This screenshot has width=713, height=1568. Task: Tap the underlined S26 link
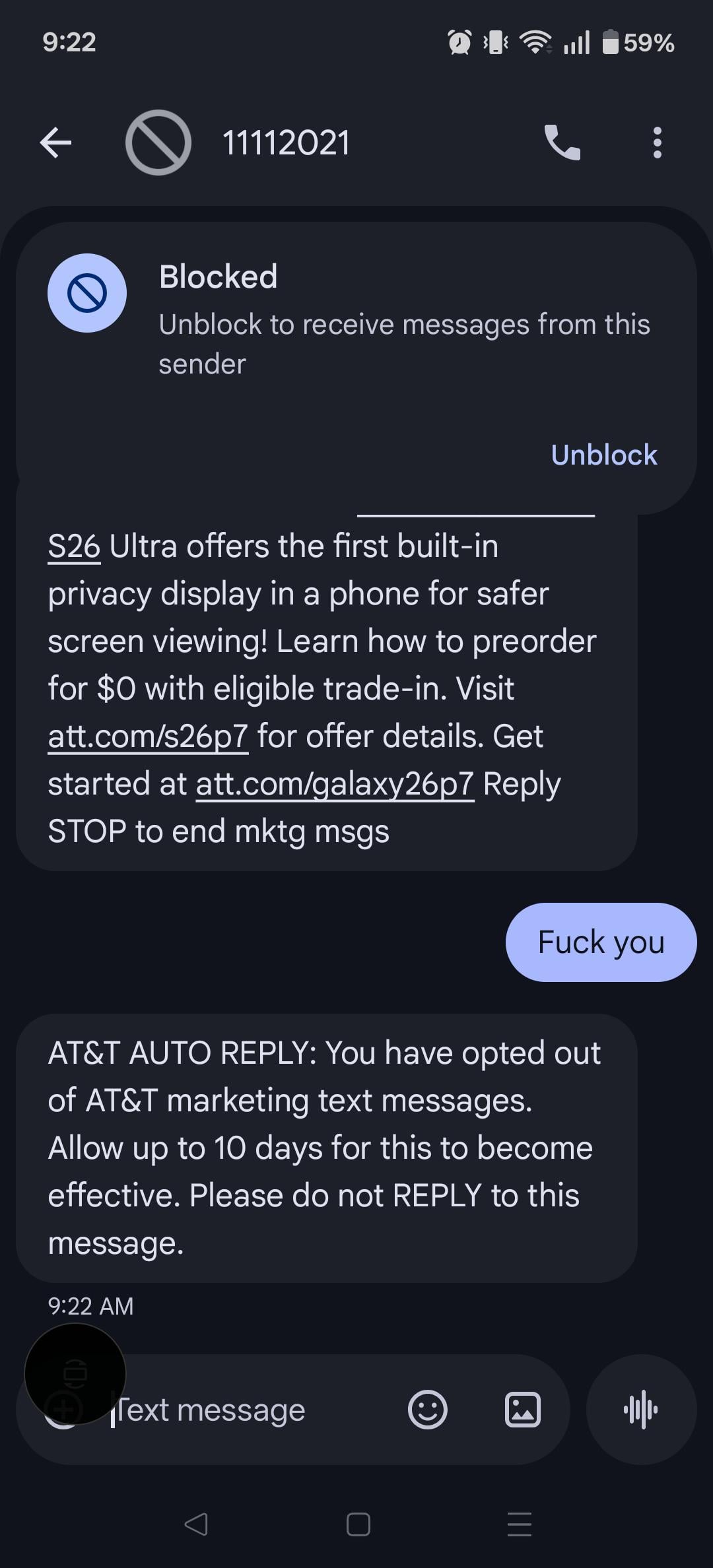pyautogui.click(x=74, y=547)
